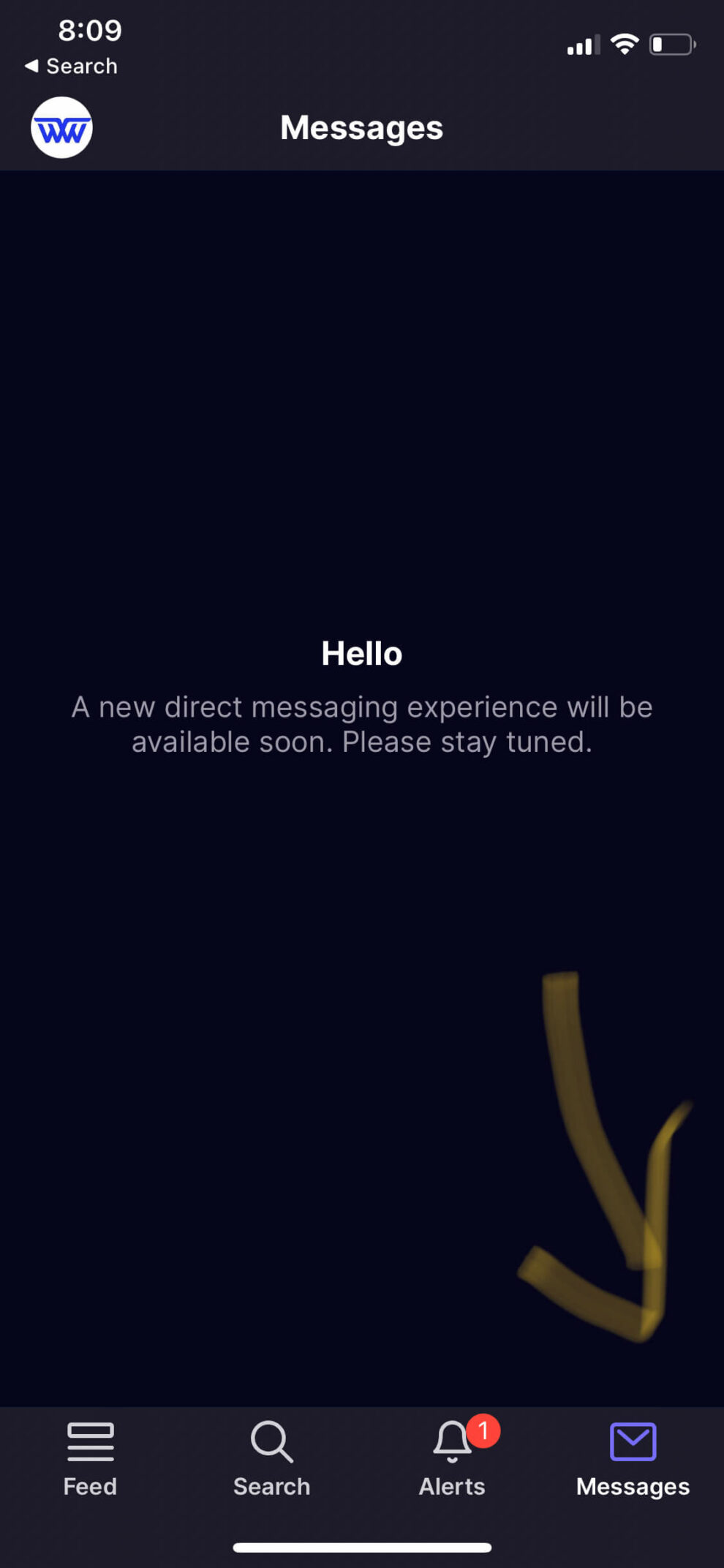Image resolution: width=724 pixels, height=1568 pixels.
Task: Switch to the Feed tab
Action: pos(90,1460)
